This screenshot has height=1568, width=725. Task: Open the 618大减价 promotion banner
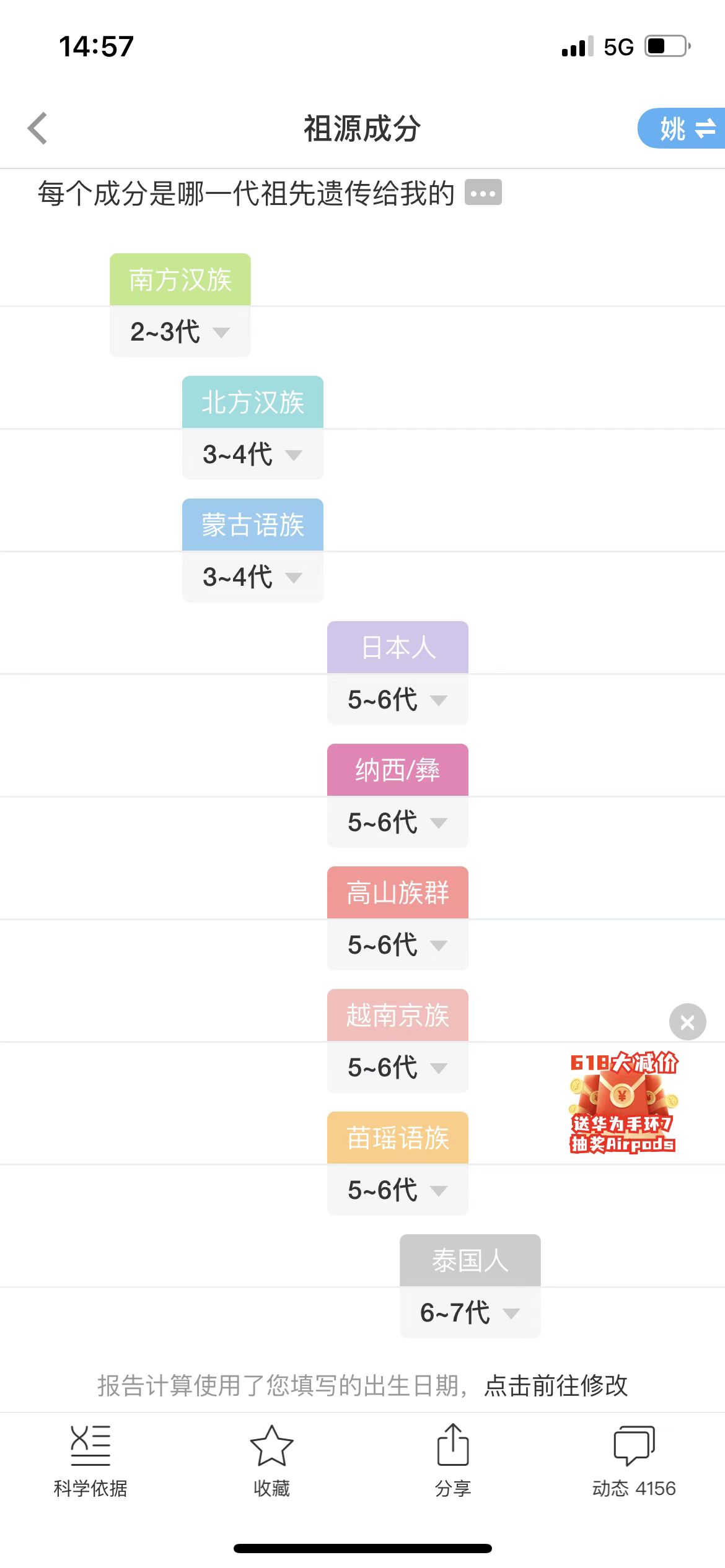click(623, 1102)
